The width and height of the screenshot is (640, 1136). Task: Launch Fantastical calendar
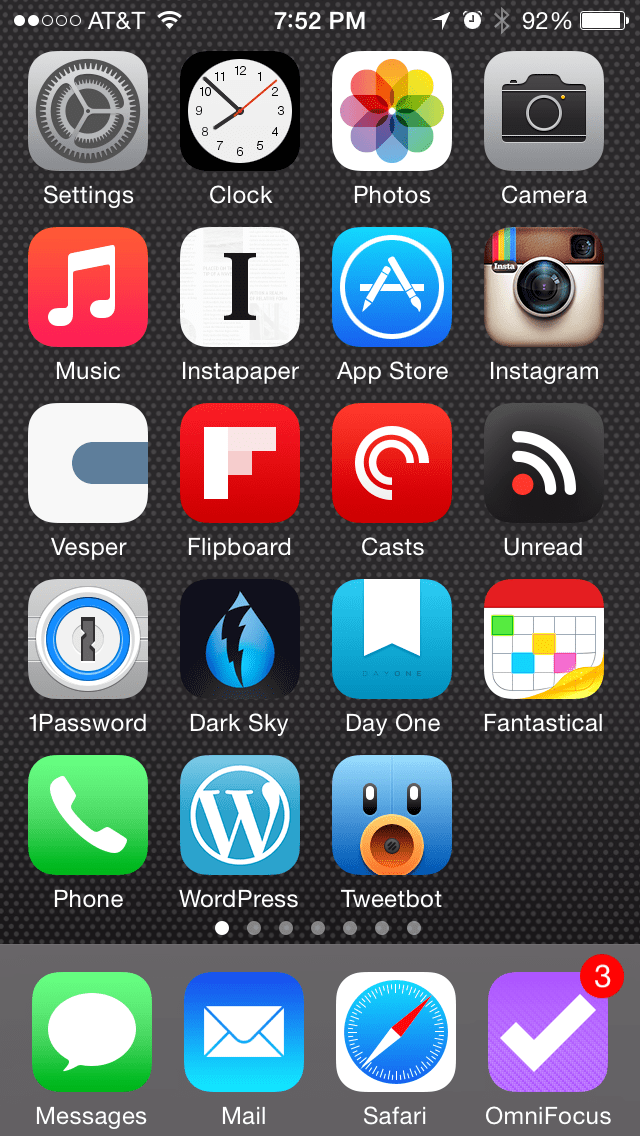[544, 639]
